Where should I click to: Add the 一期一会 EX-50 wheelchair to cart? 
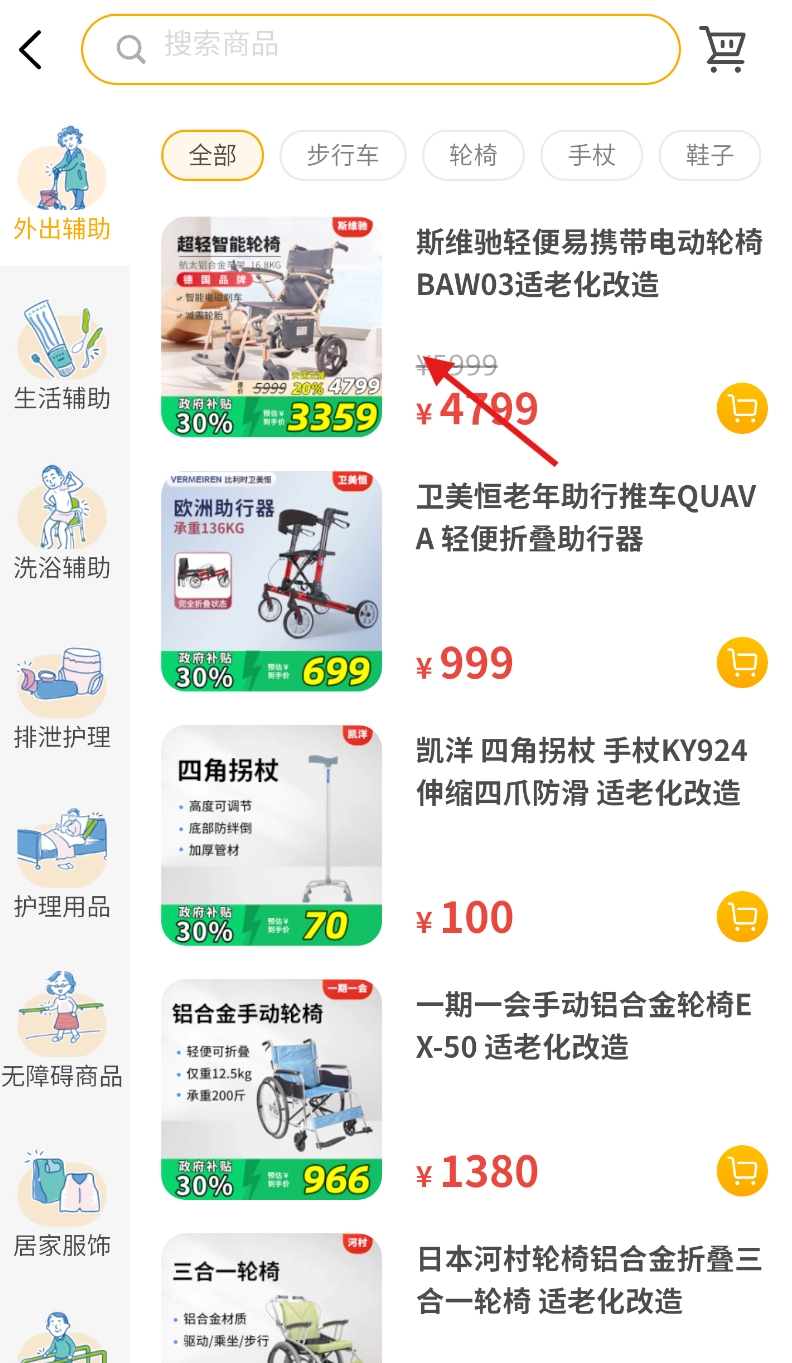coord(742,1170)
